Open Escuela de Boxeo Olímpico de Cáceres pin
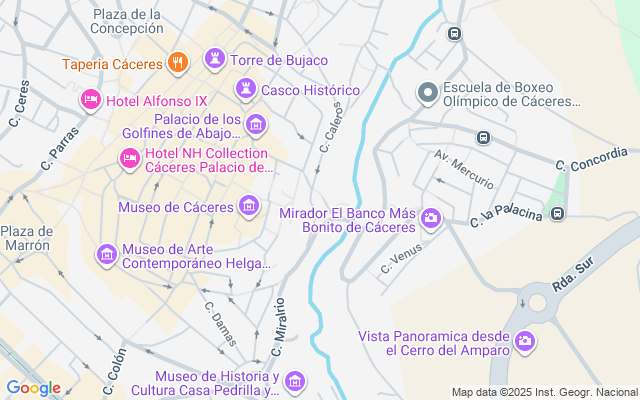 428,94
